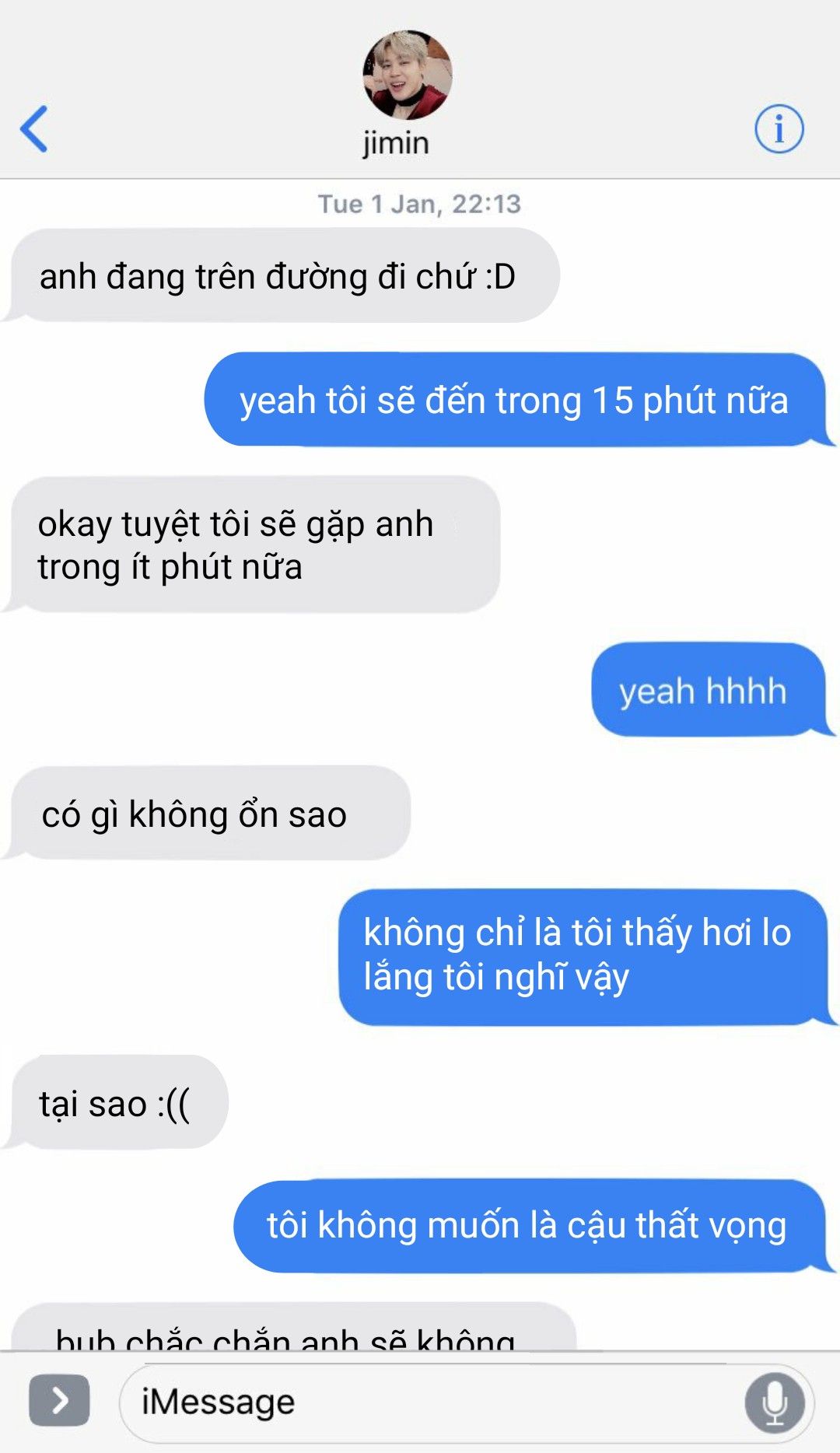Open conversation details info icon
Screen dimensions: 840x1453
coord(779,129)
